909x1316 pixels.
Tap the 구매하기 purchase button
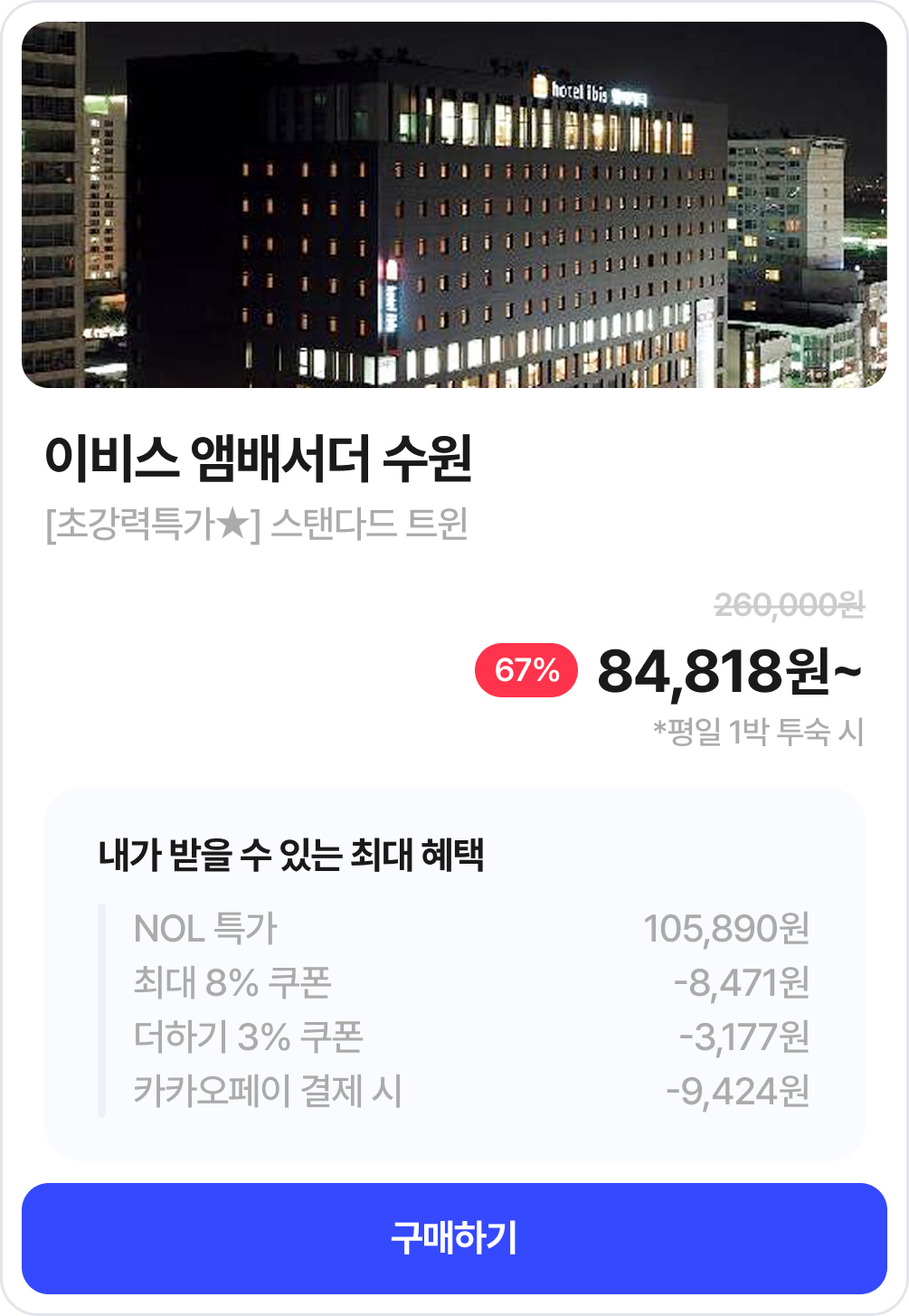454,1237
